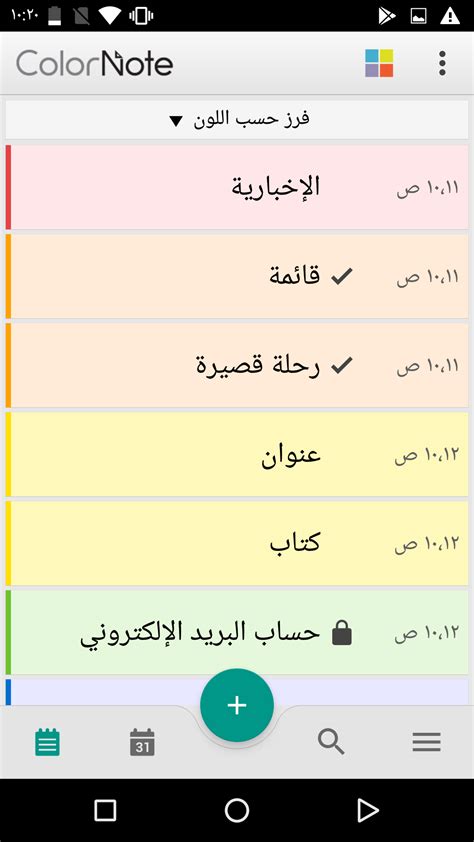The image size is (474, 842).
Task: Go to the home screen via the circle button
Action: click(237, 810)
